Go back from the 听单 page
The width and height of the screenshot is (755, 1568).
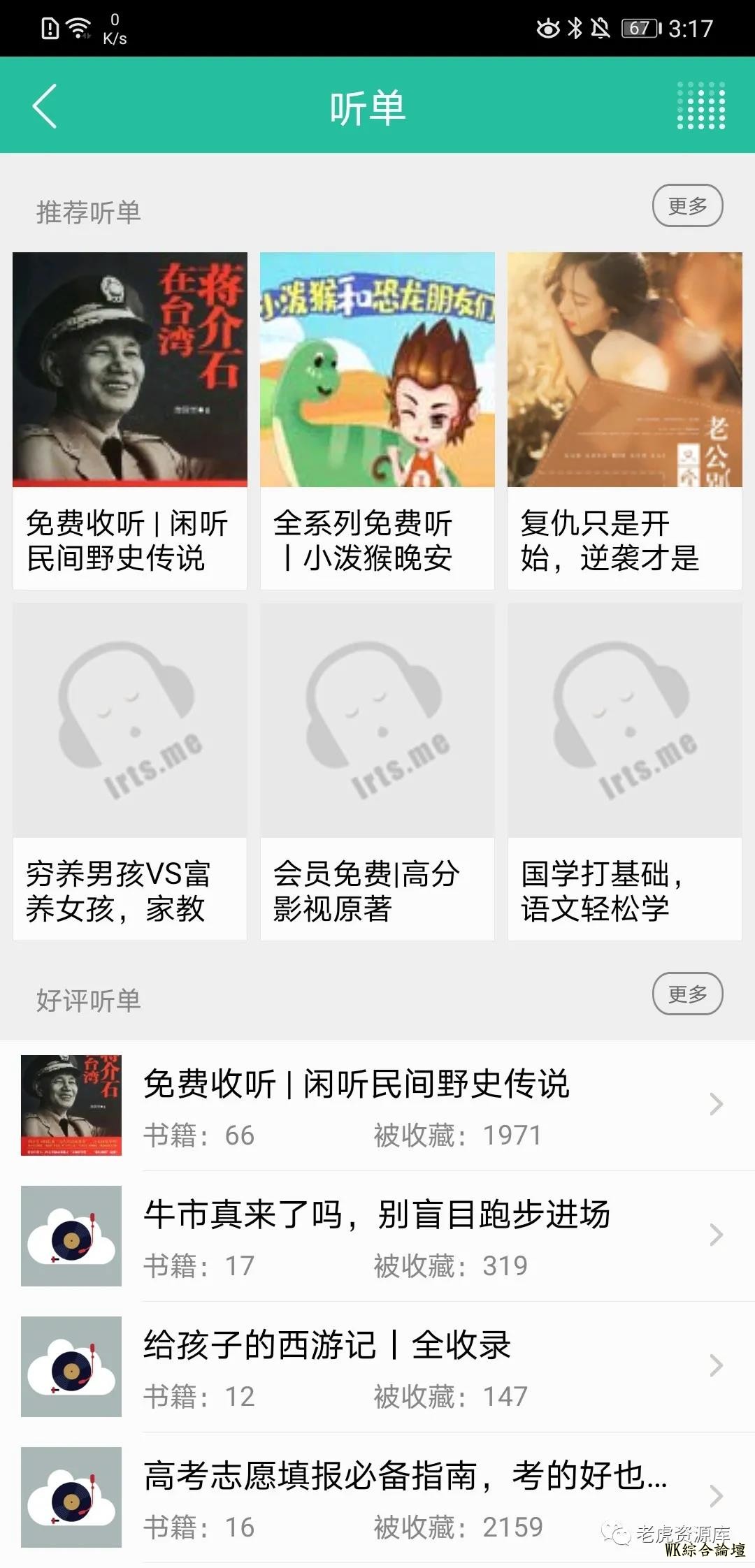(45, 106)
